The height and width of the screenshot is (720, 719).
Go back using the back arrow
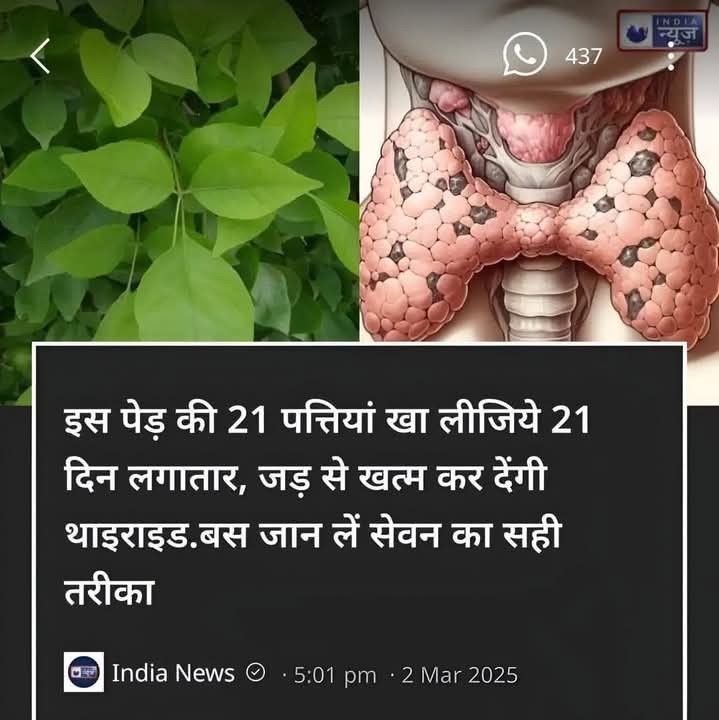click(x=40, y=56)
